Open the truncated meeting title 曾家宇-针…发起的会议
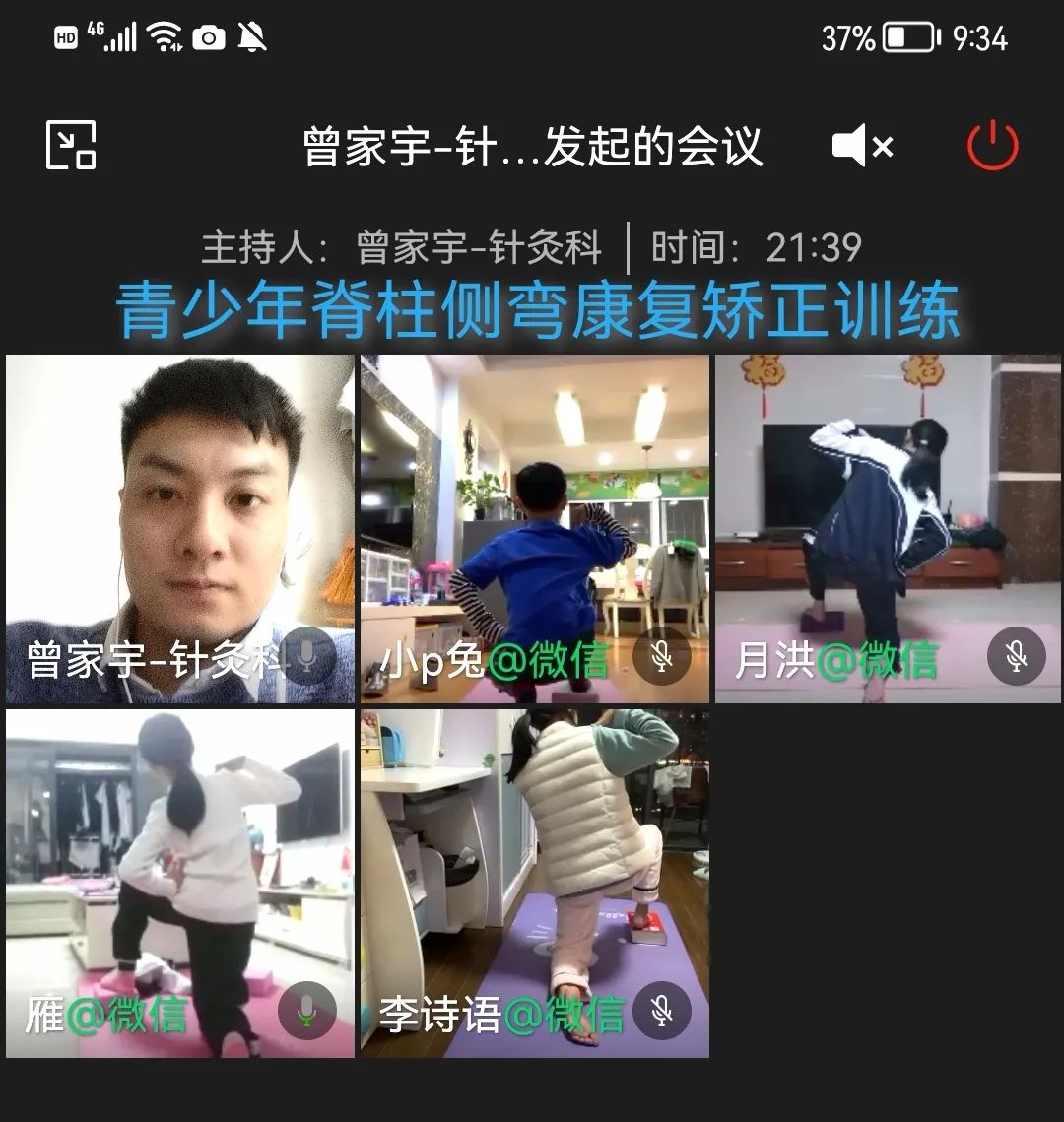The image size is (1064, 1122). [x=532, y=144]
